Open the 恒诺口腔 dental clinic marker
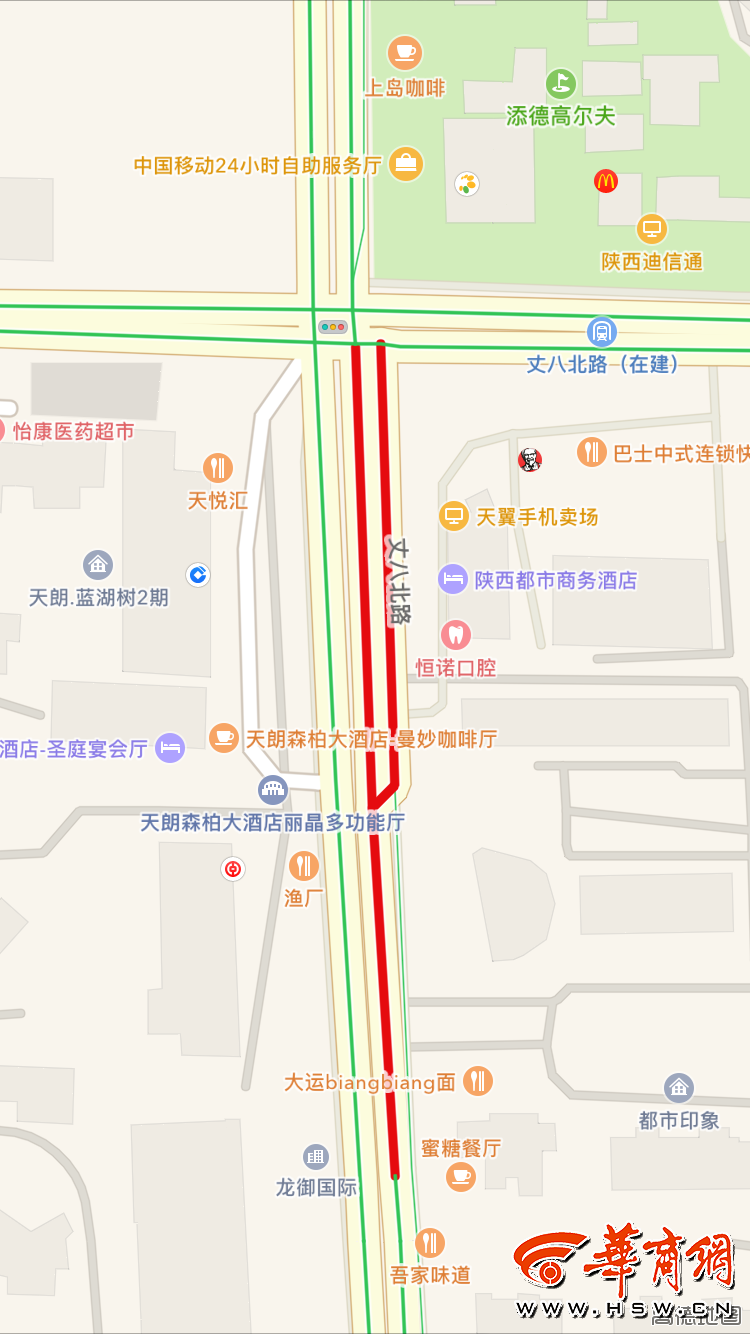750x1334 pixels. 456,635
